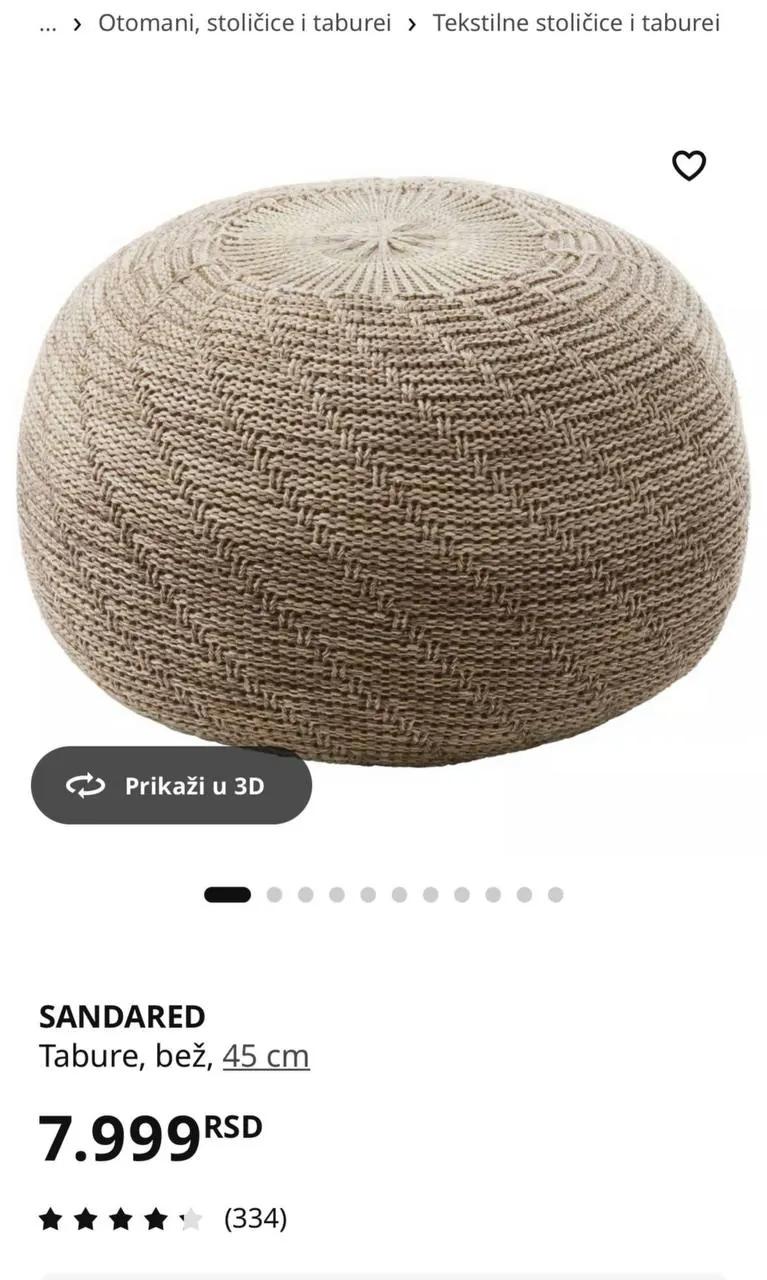This screenshot has width=767, height=1280.
Task: Open the 334 customer reviews rating
Action: pos(162,1218)
